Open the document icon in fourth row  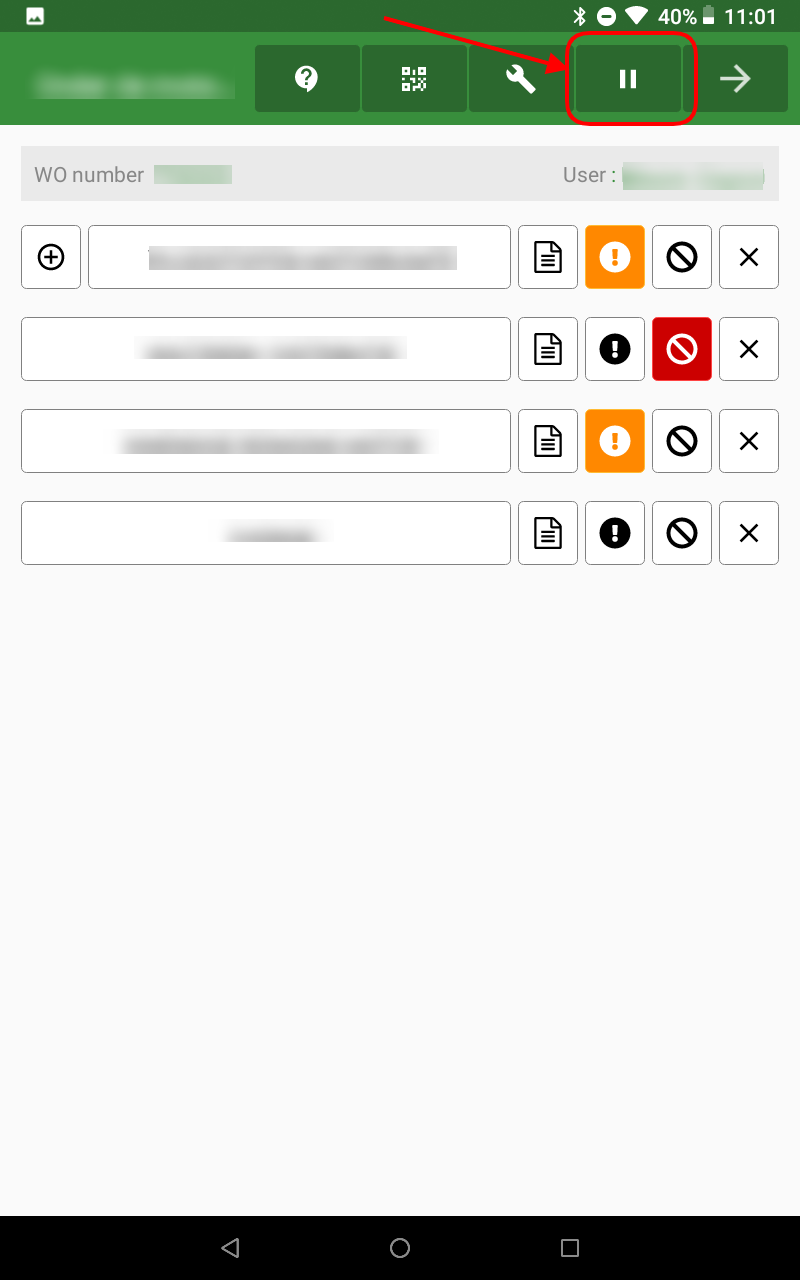pos(548,533)
